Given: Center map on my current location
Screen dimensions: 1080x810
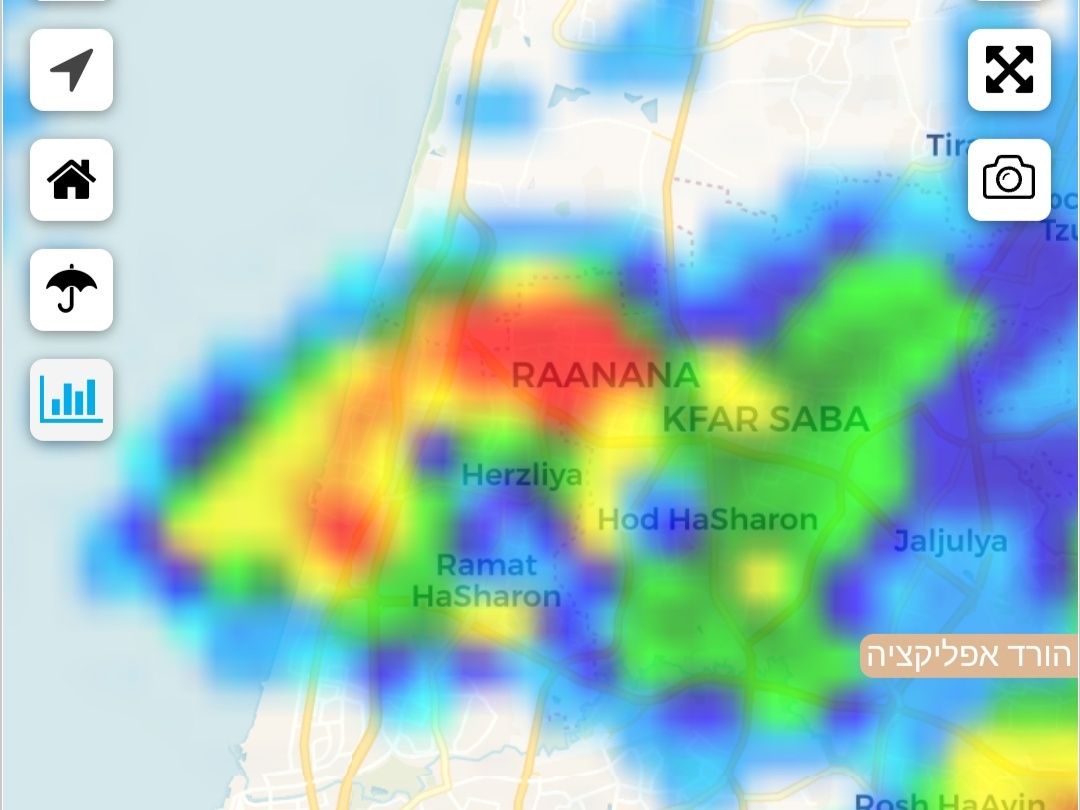Looking at the screenshot, I should [71, 70].
